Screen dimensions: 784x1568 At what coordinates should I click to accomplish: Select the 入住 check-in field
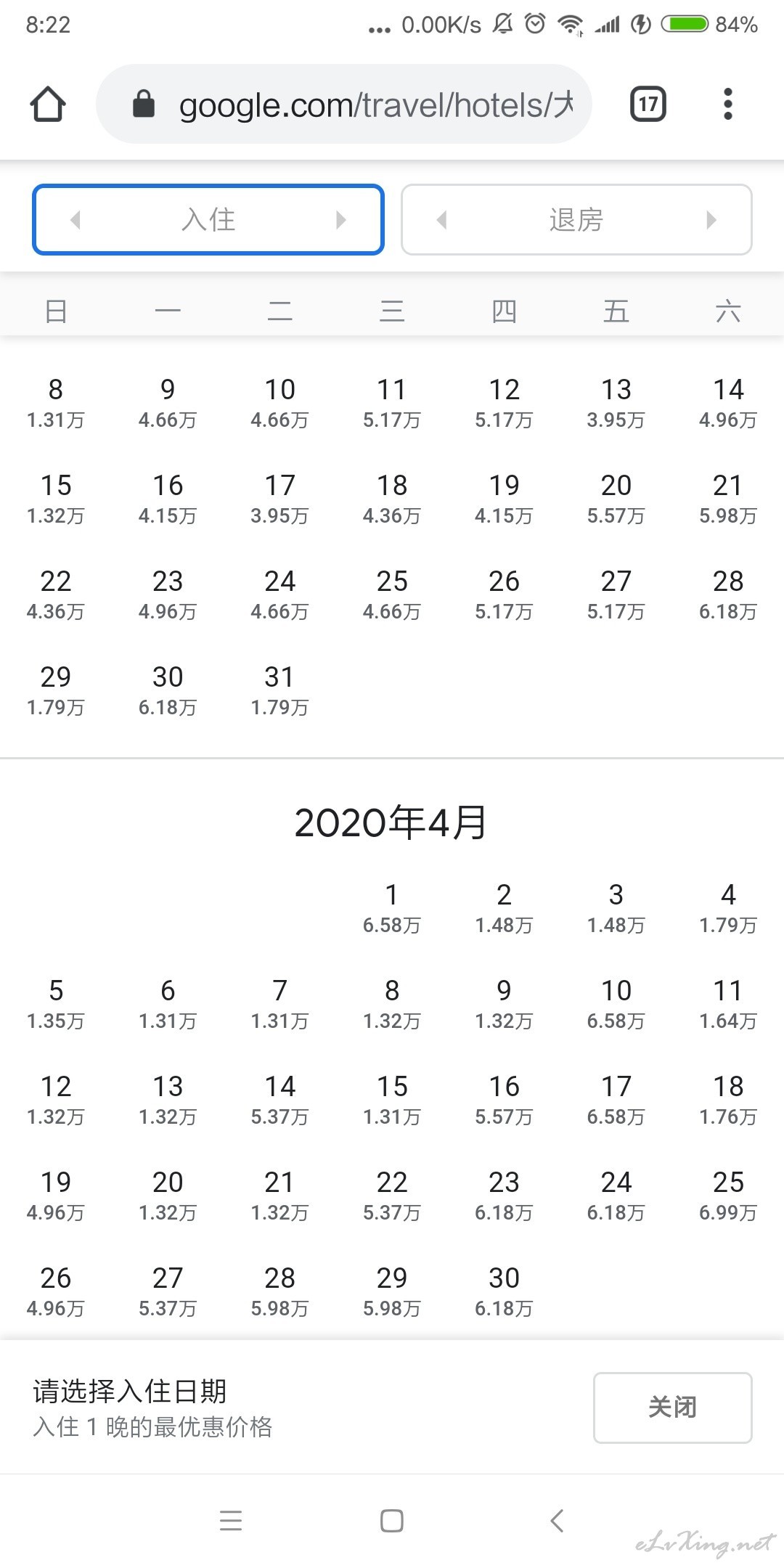(x=208, y=219)
